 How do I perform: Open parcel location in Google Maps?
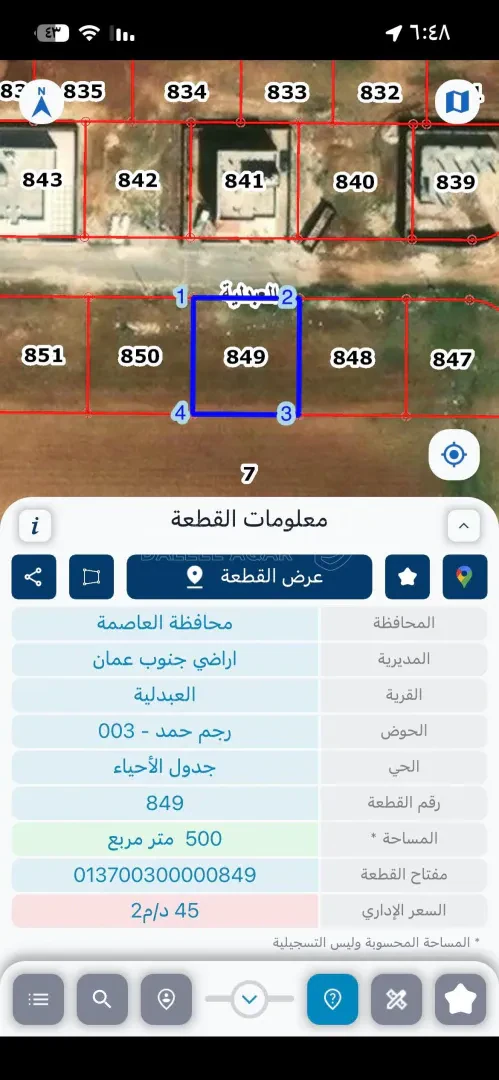pos(465,577)
